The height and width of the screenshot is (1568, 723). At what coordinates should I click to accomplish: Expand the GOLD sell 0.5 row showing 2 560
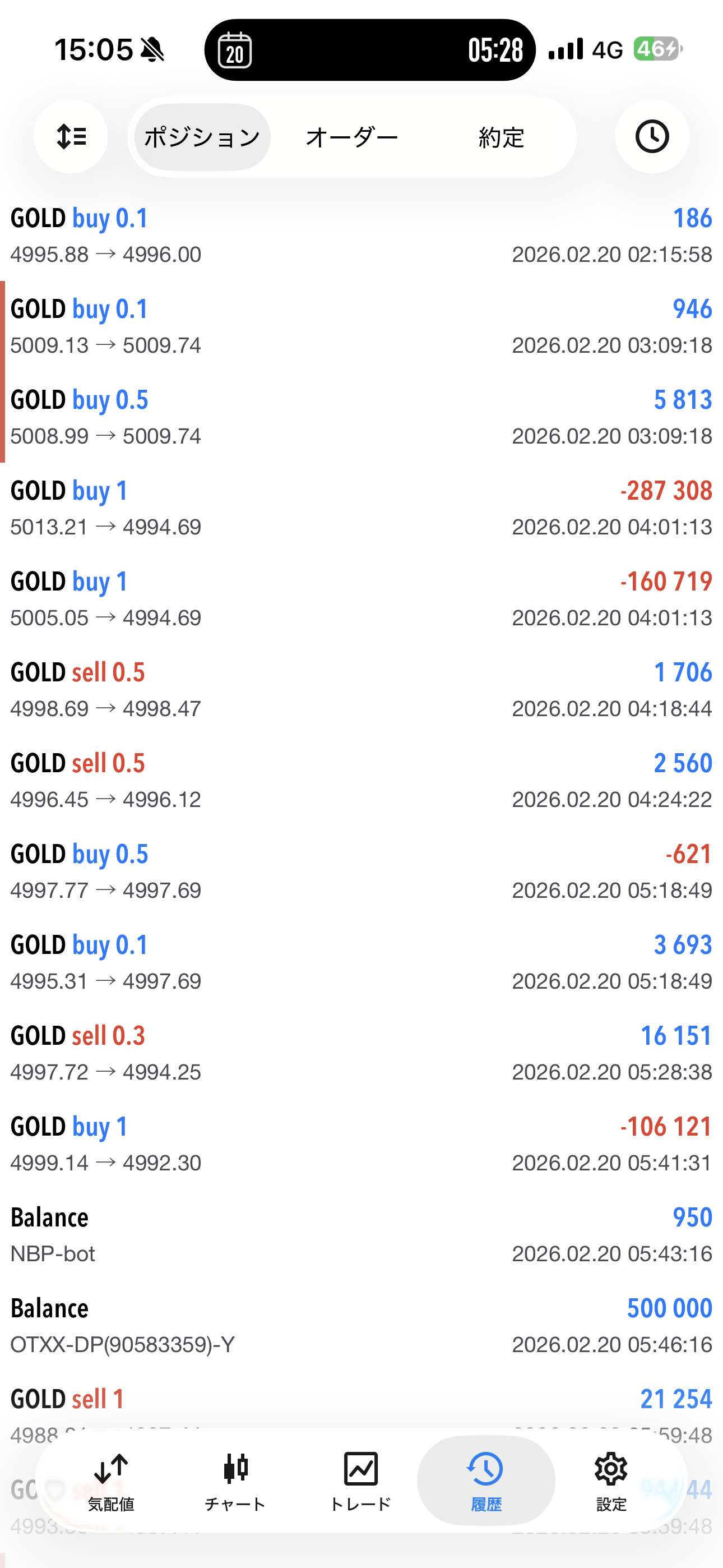361,780
